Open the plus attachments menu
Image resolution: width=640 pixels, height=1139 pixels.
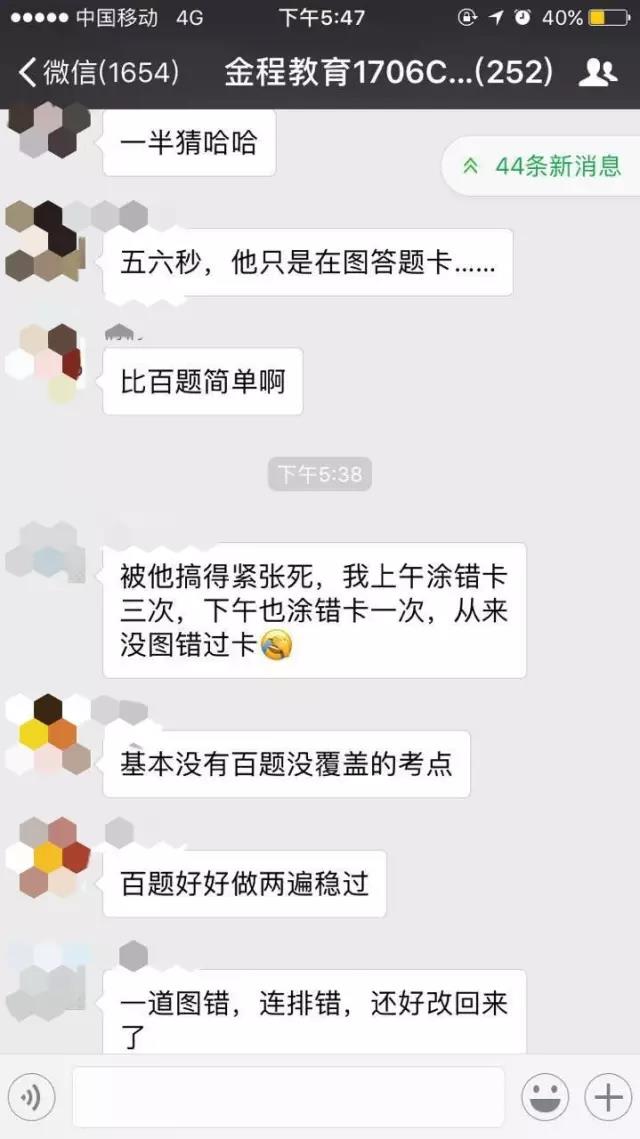click(x=608, y=1098)
